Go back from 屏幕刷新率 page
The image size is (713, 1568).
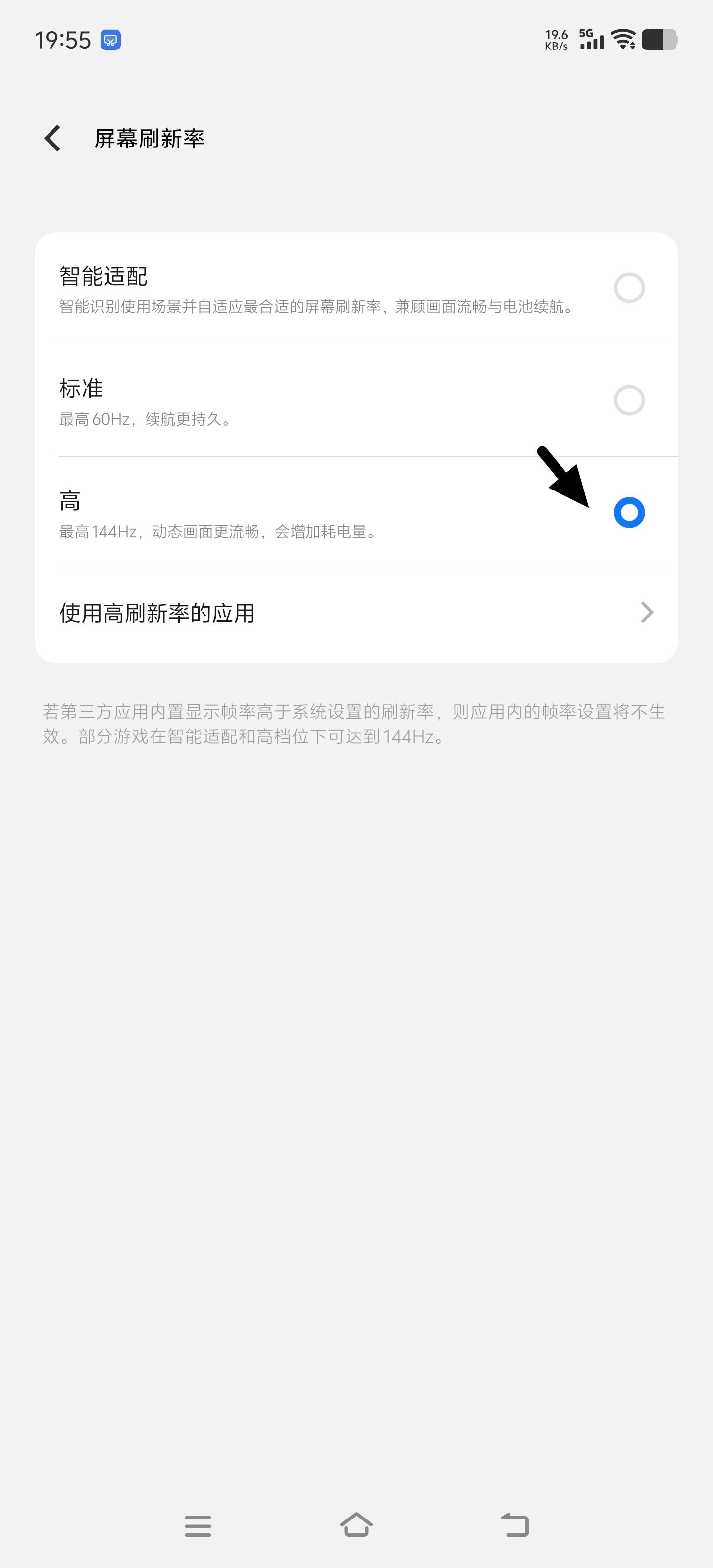tap(53, 138)
